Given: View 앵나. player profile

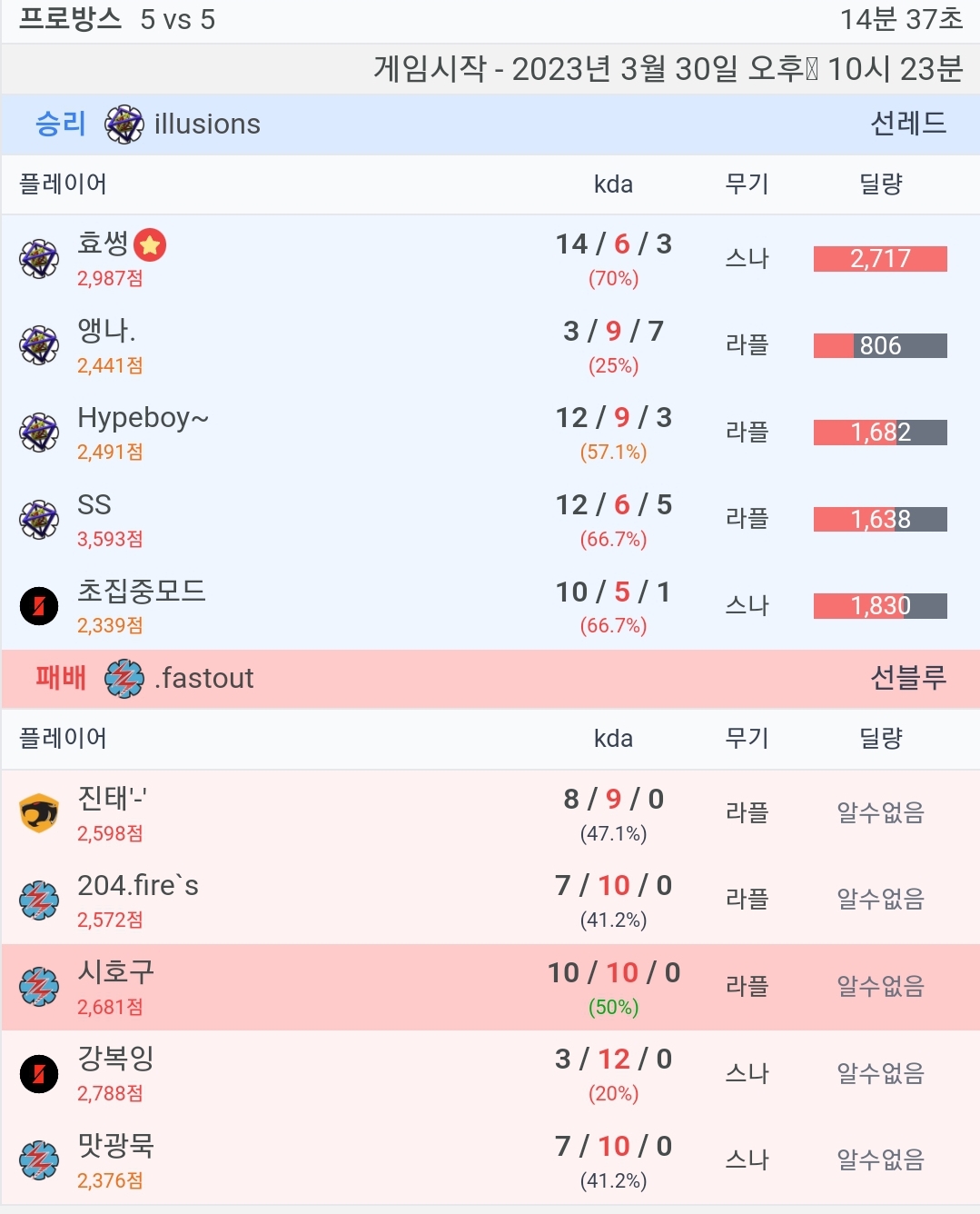Looking at the screenshot, I should (x=106, y=331).
